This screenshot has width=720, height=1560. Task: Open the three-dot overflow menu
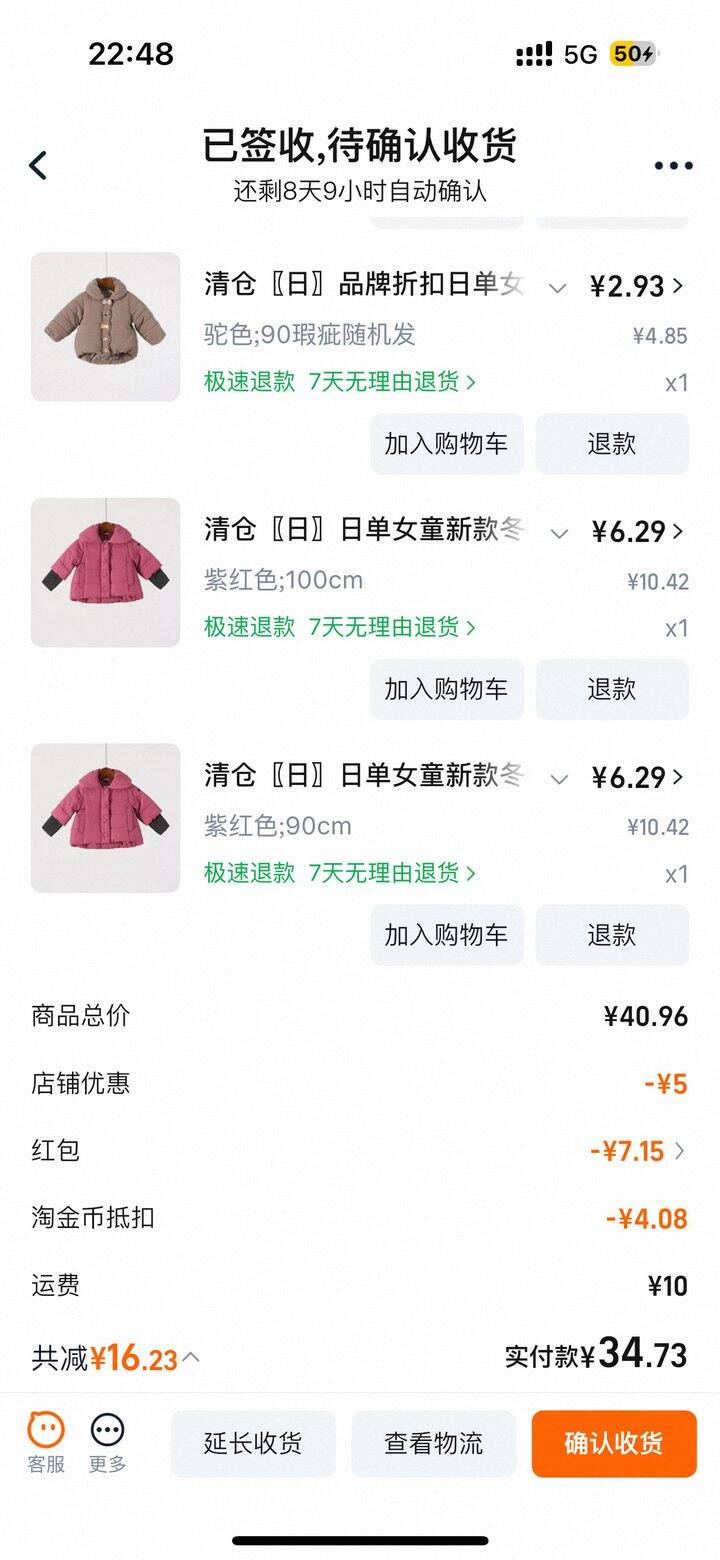tap(673, 166)
